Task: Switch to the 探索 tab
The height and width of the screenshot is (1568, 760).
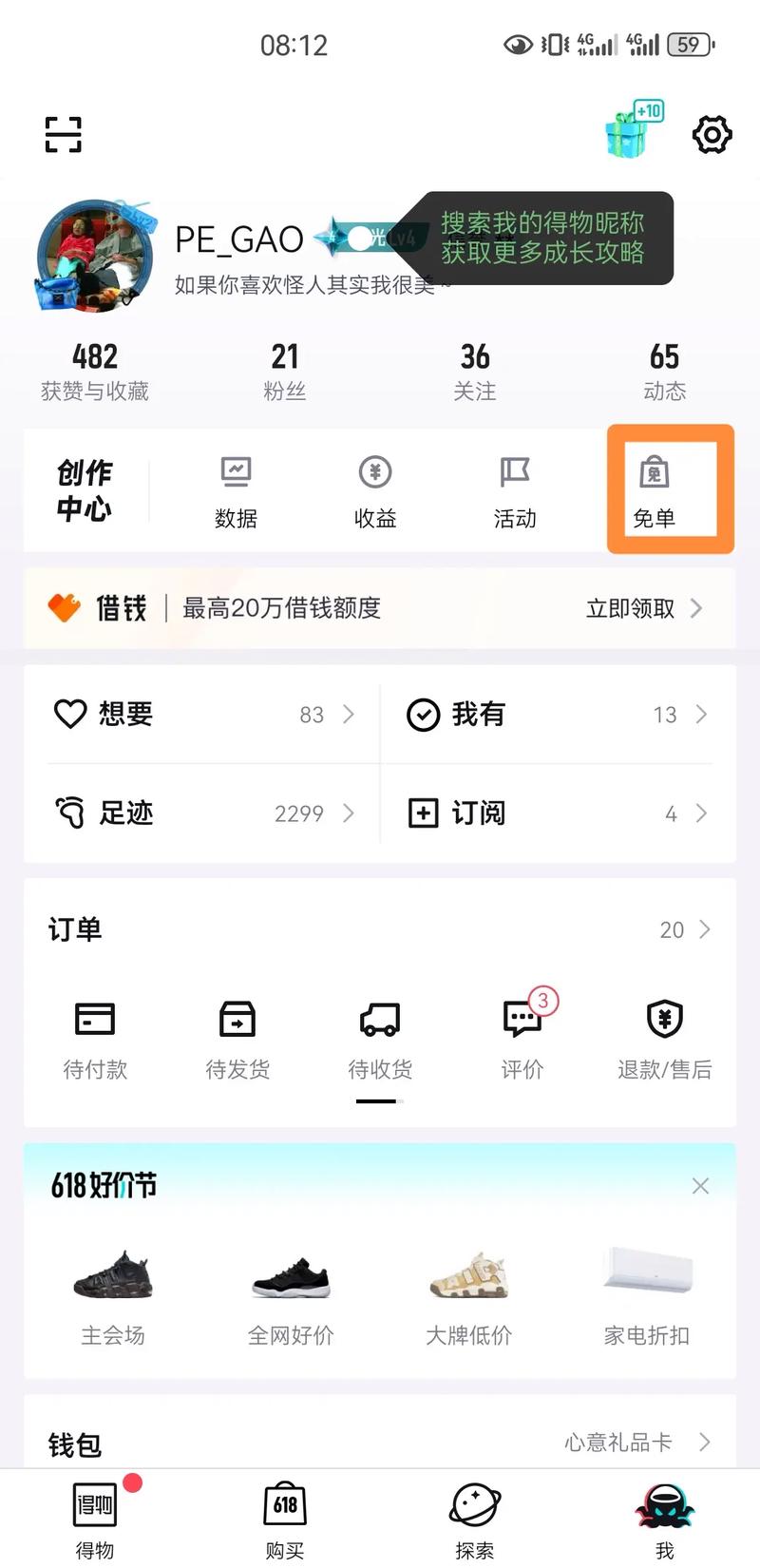Action: (475, 1520)
